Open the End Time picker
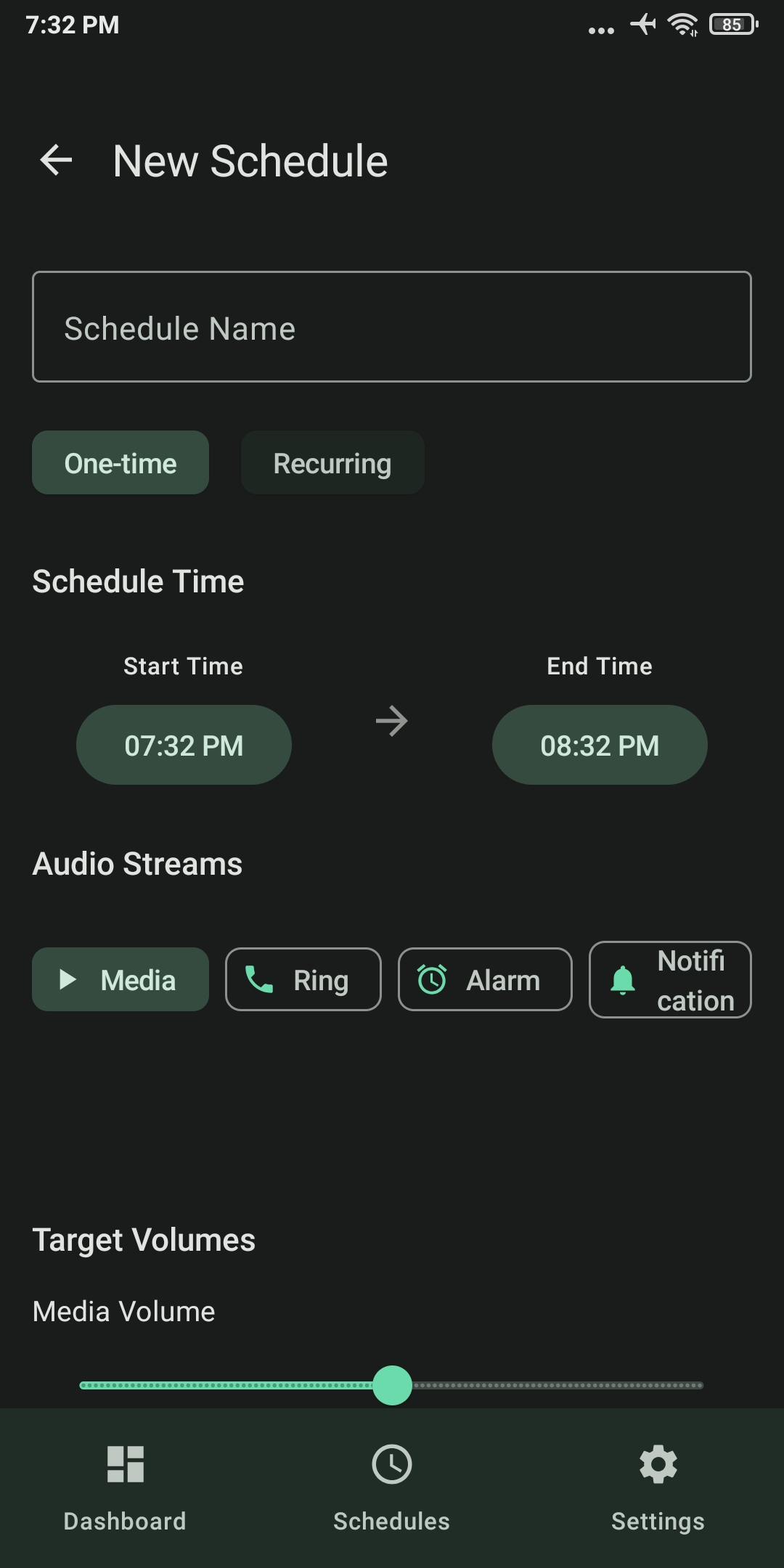The height and width of the screenshot is (1568, 784). tap(599, 745)
